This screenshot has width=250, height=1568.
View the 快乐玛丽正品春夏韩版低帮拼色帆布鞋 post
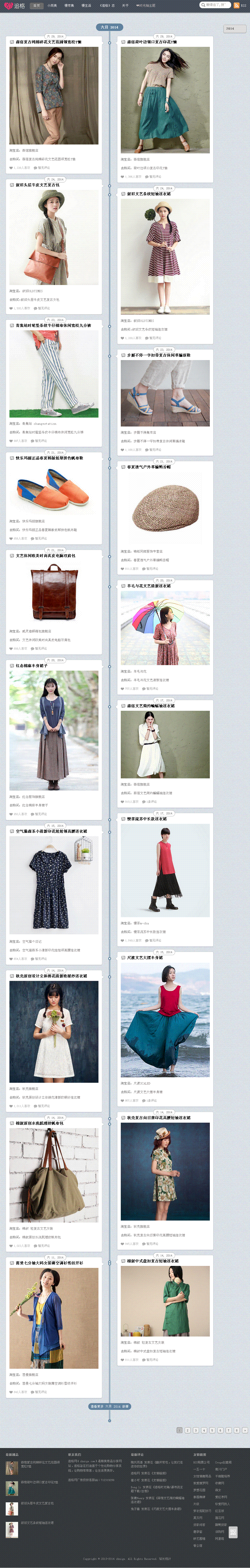click(x=49, y=458)
